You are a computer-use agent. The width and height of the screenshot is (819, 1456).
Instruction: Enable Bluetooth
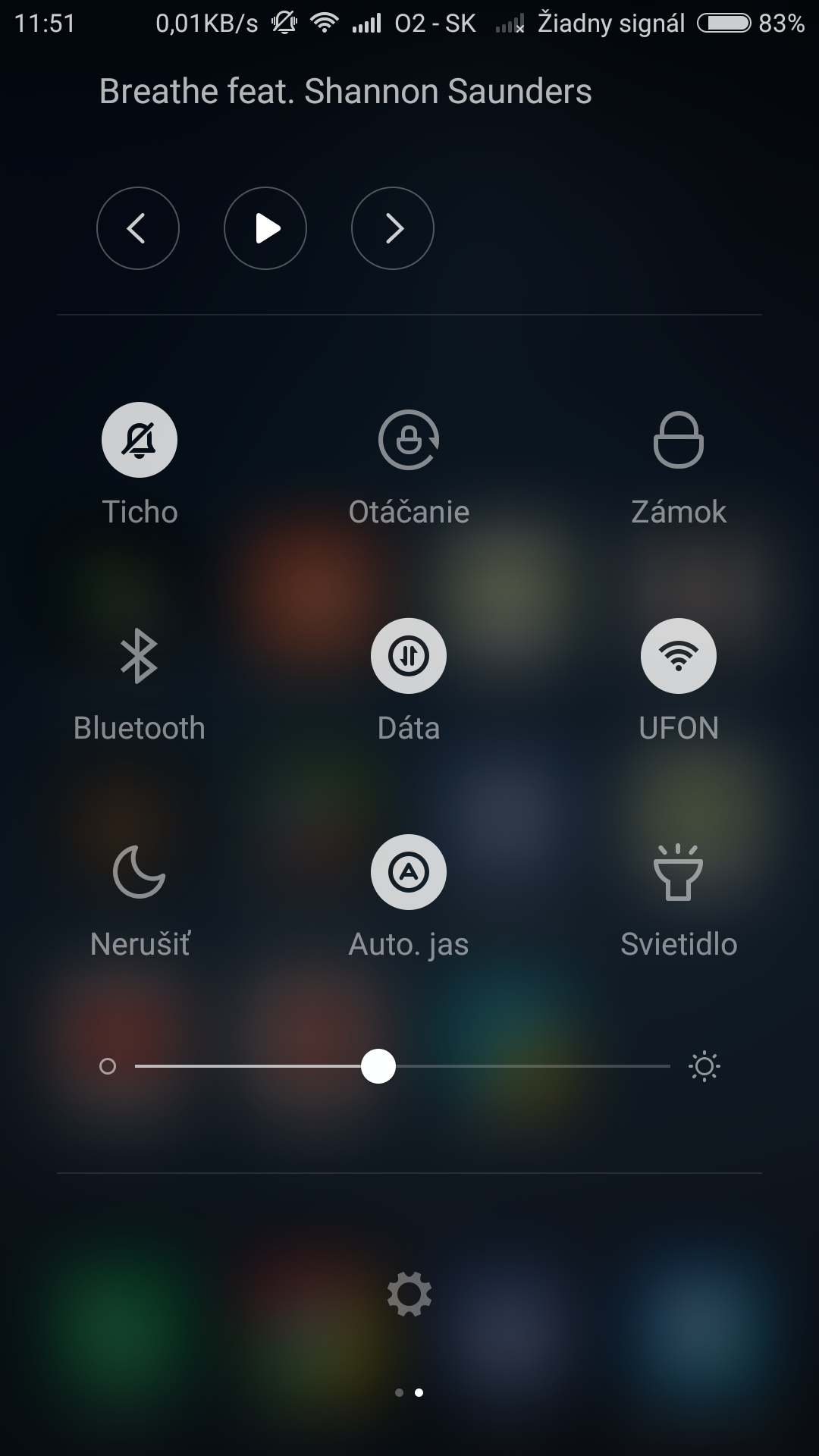point(140,656)
